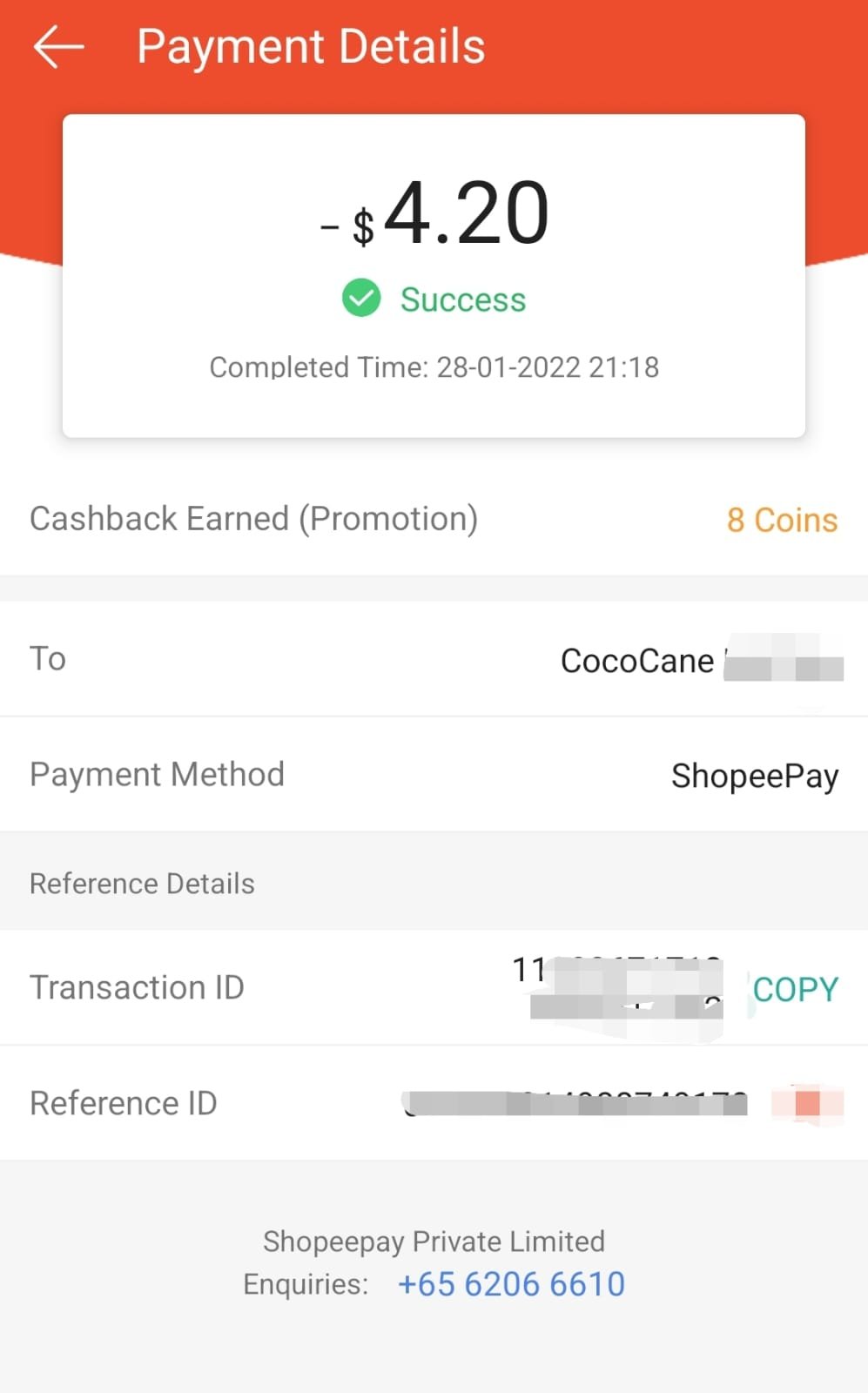868x1393 pixels.
Task: Call the enquiries number +65 6206 6610
Action: coord(511,1284)
